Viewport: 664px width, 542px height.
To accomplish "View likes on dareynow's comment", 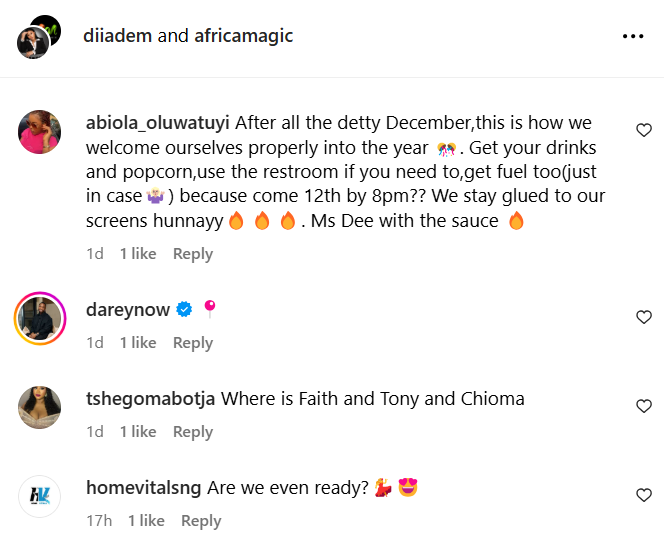I will (138, 342).
